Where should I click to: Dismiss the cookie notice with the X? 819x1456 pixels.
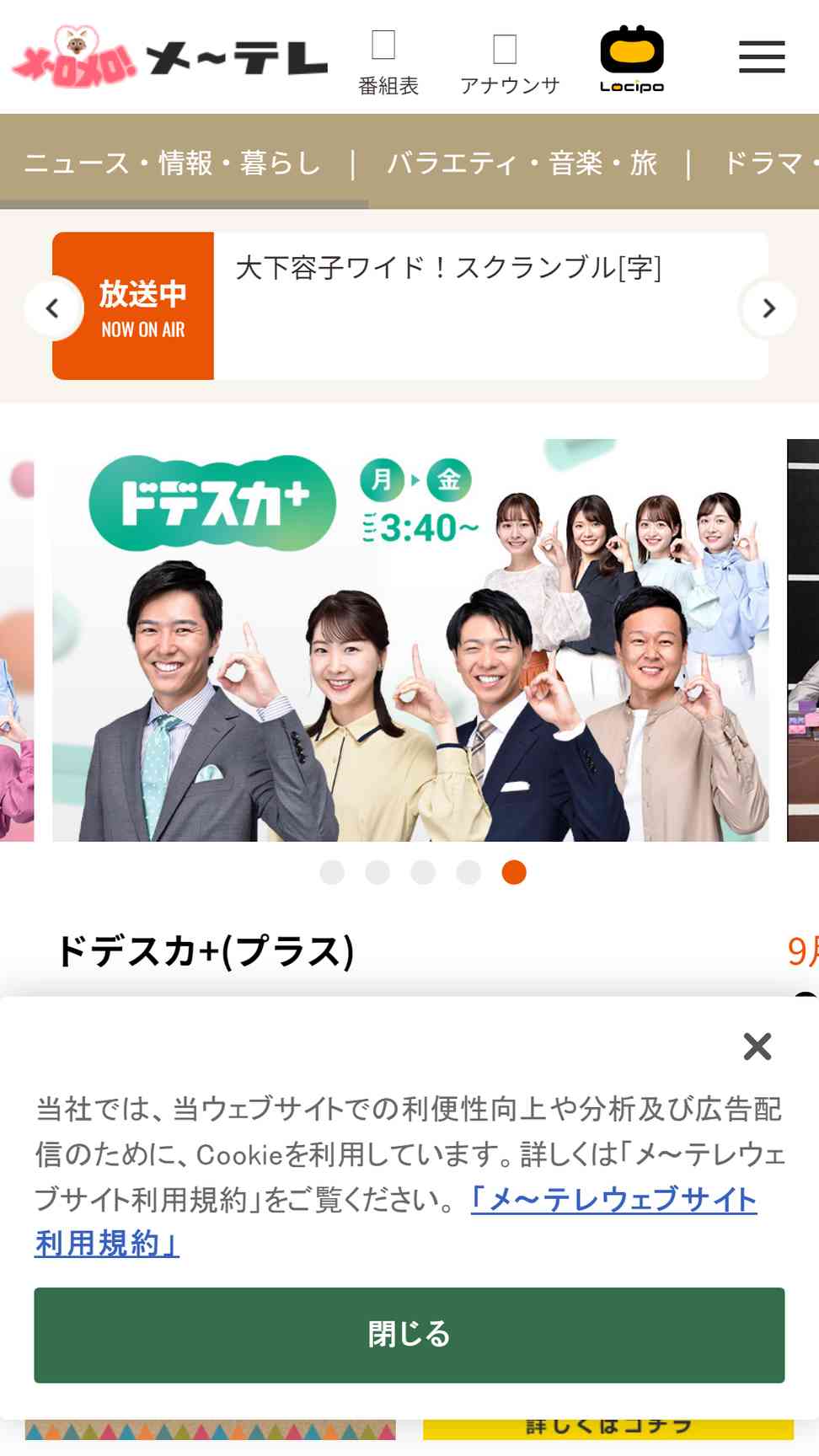(757, 1046)
